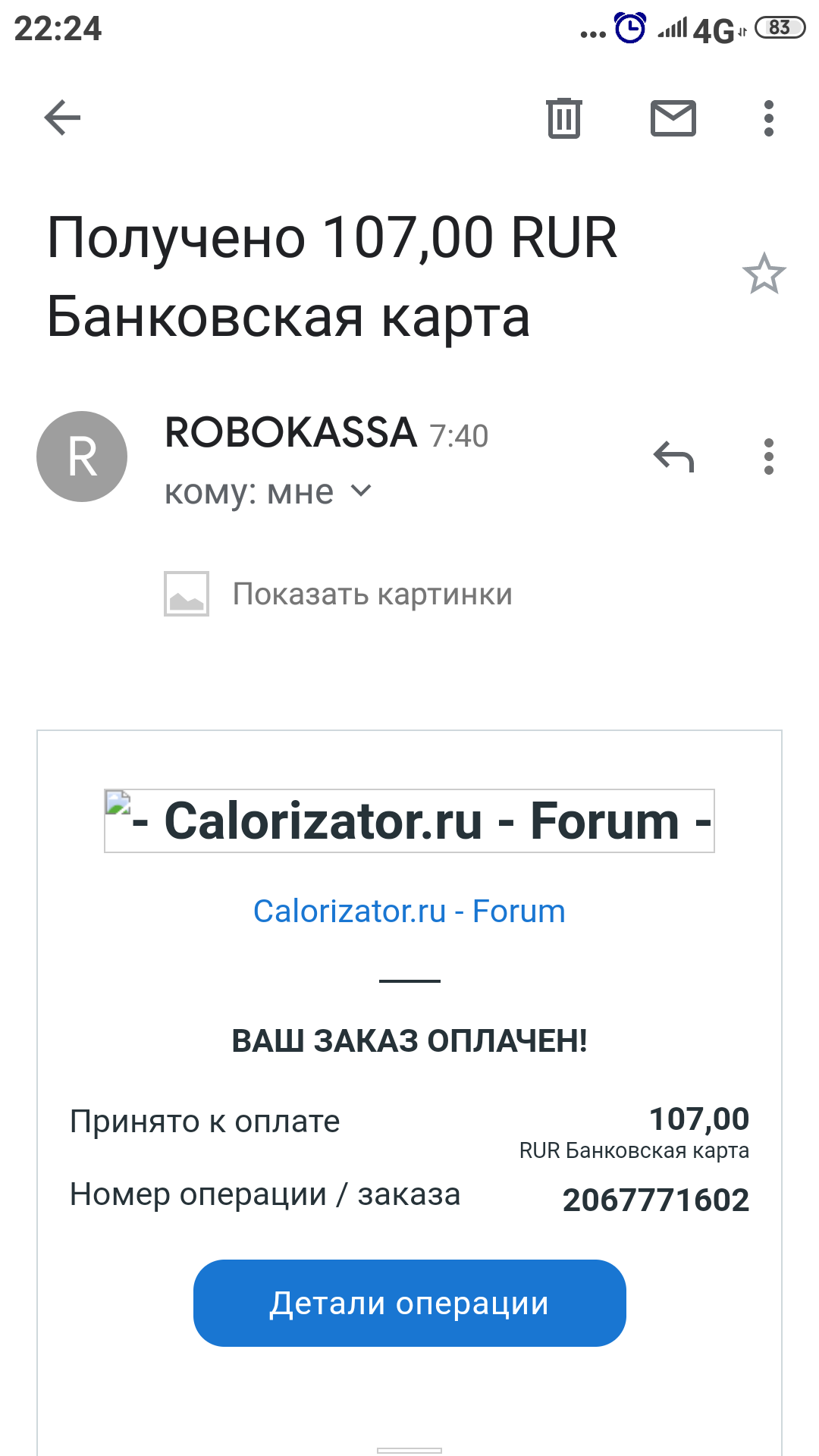Open the Calorizator.ru - Forum link
The height and width of the screenshot is (1456, 819).
point(409,911)
